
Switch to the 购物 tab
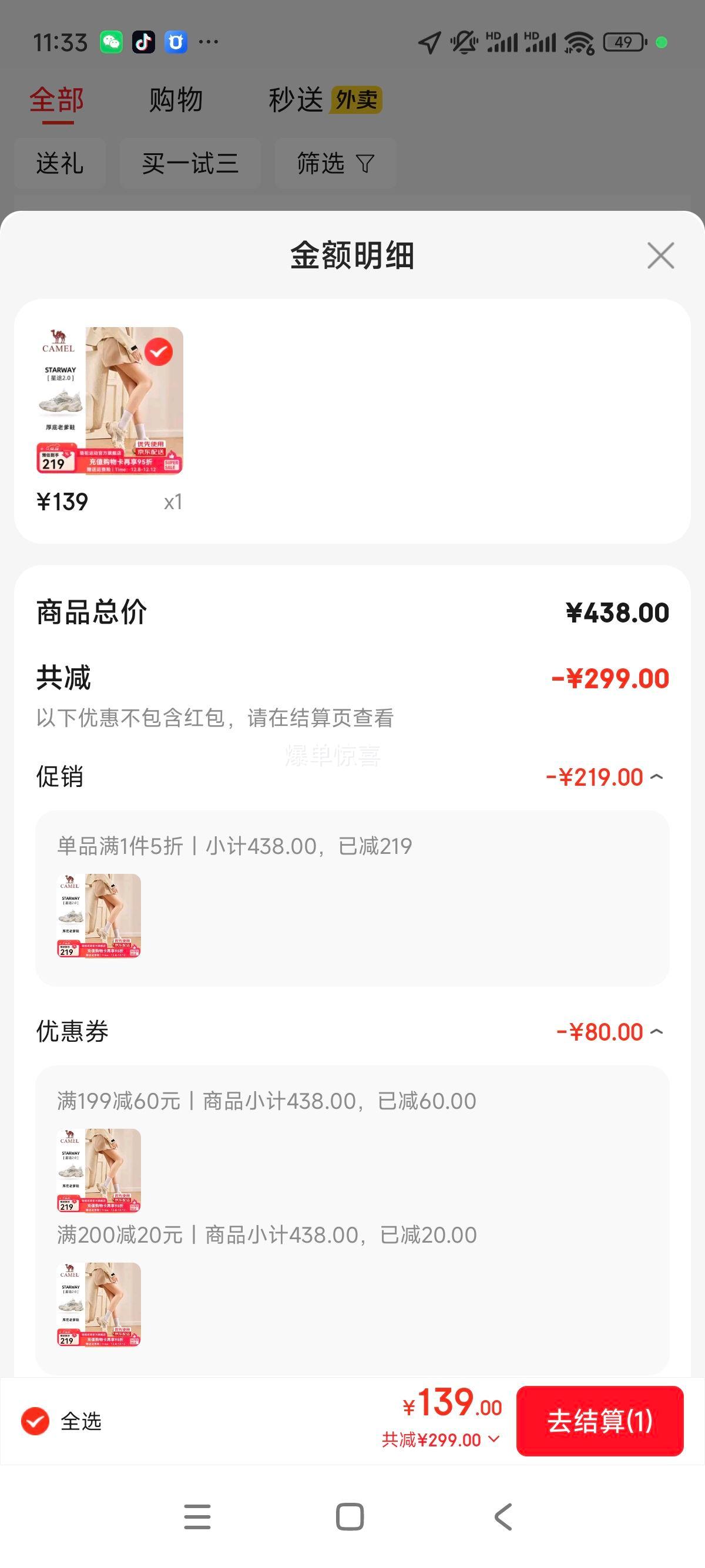(x=176, y=100)
